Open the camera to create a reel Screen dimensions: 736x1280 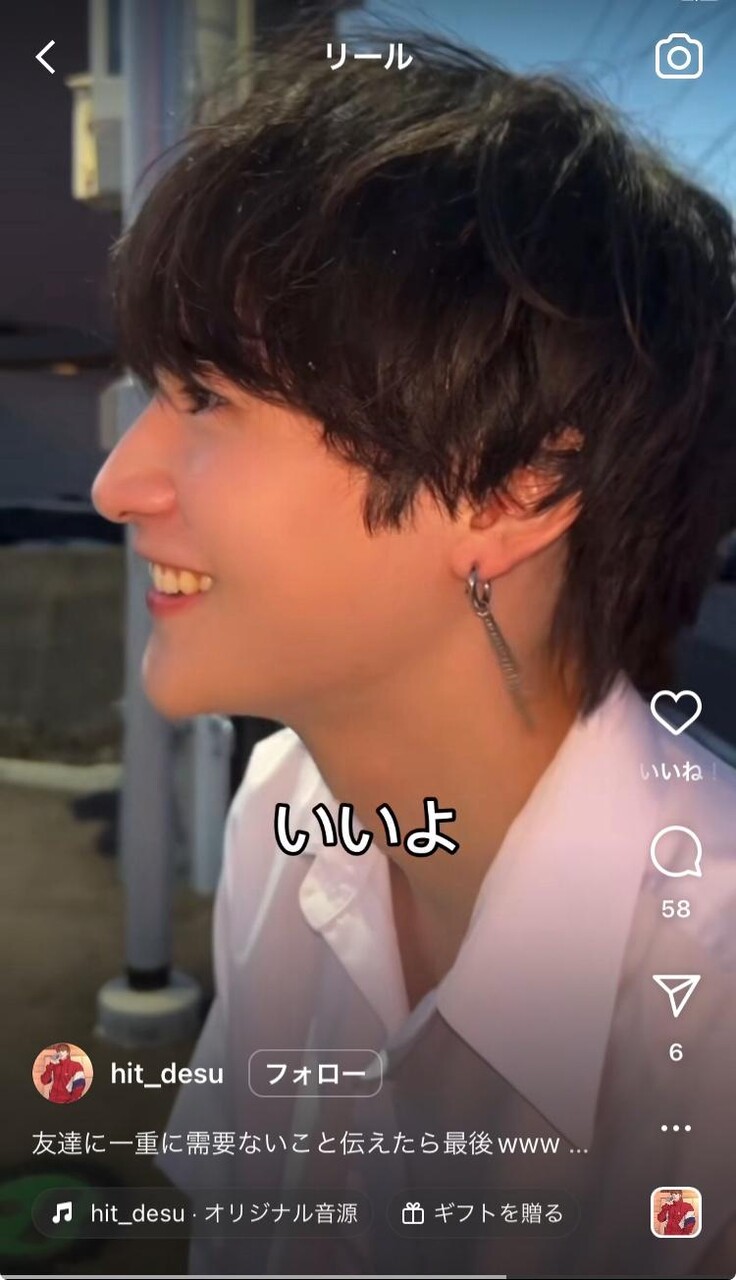[x=678, y=57]
